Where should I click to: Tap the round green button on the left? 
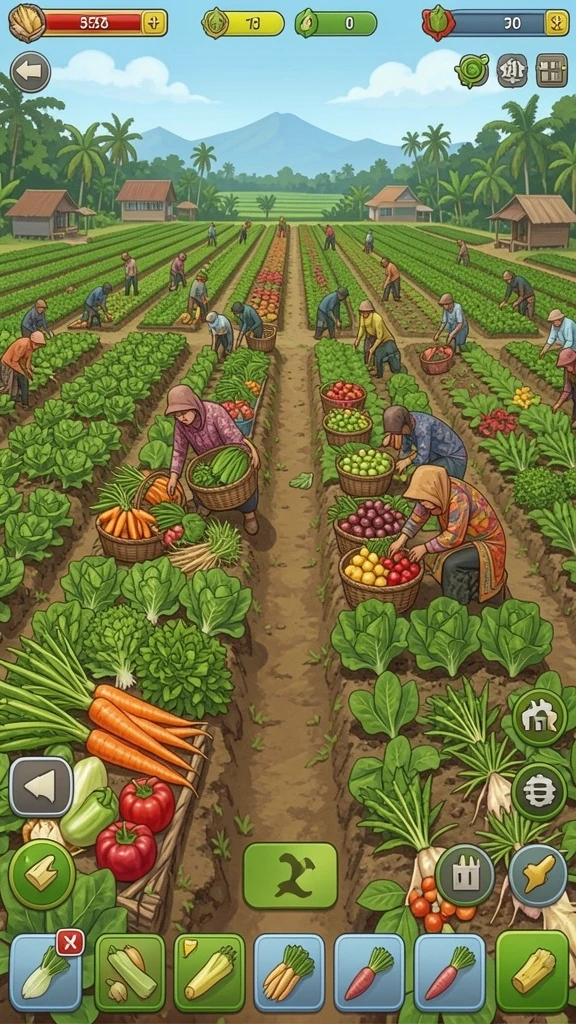point(42,874)
